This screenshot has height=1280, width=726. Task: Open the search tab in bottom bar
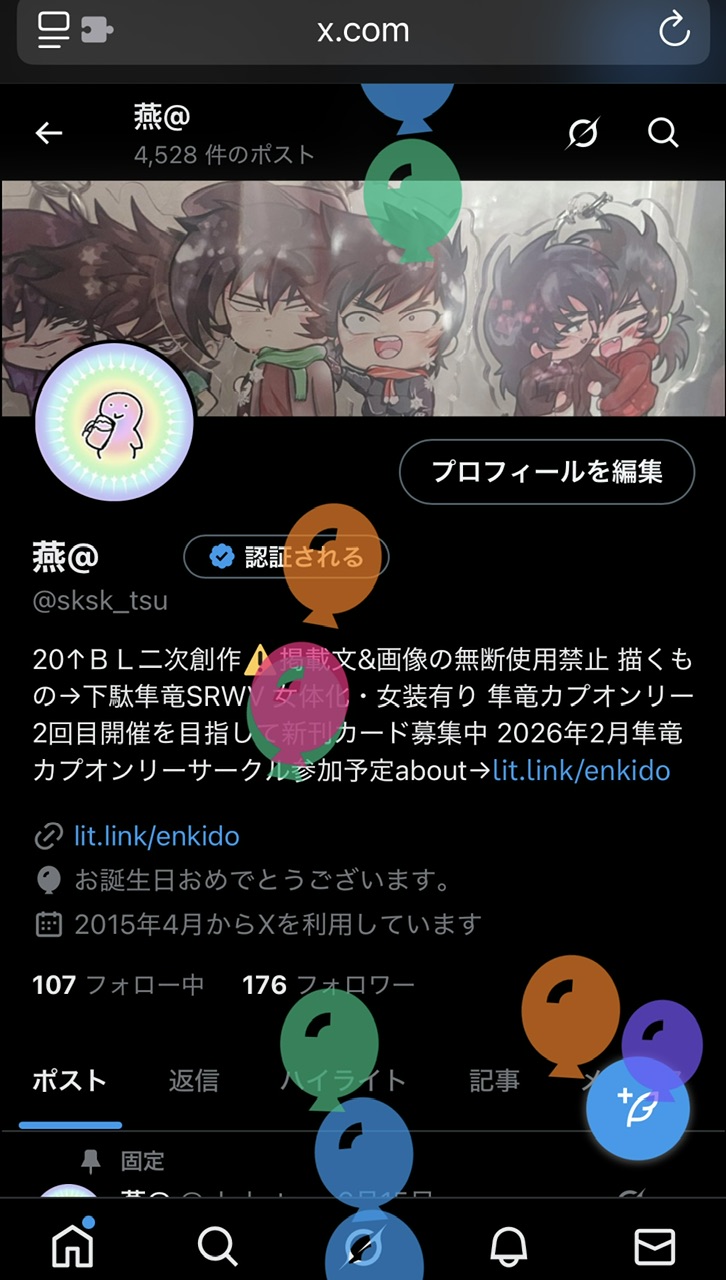(218, 1245)
